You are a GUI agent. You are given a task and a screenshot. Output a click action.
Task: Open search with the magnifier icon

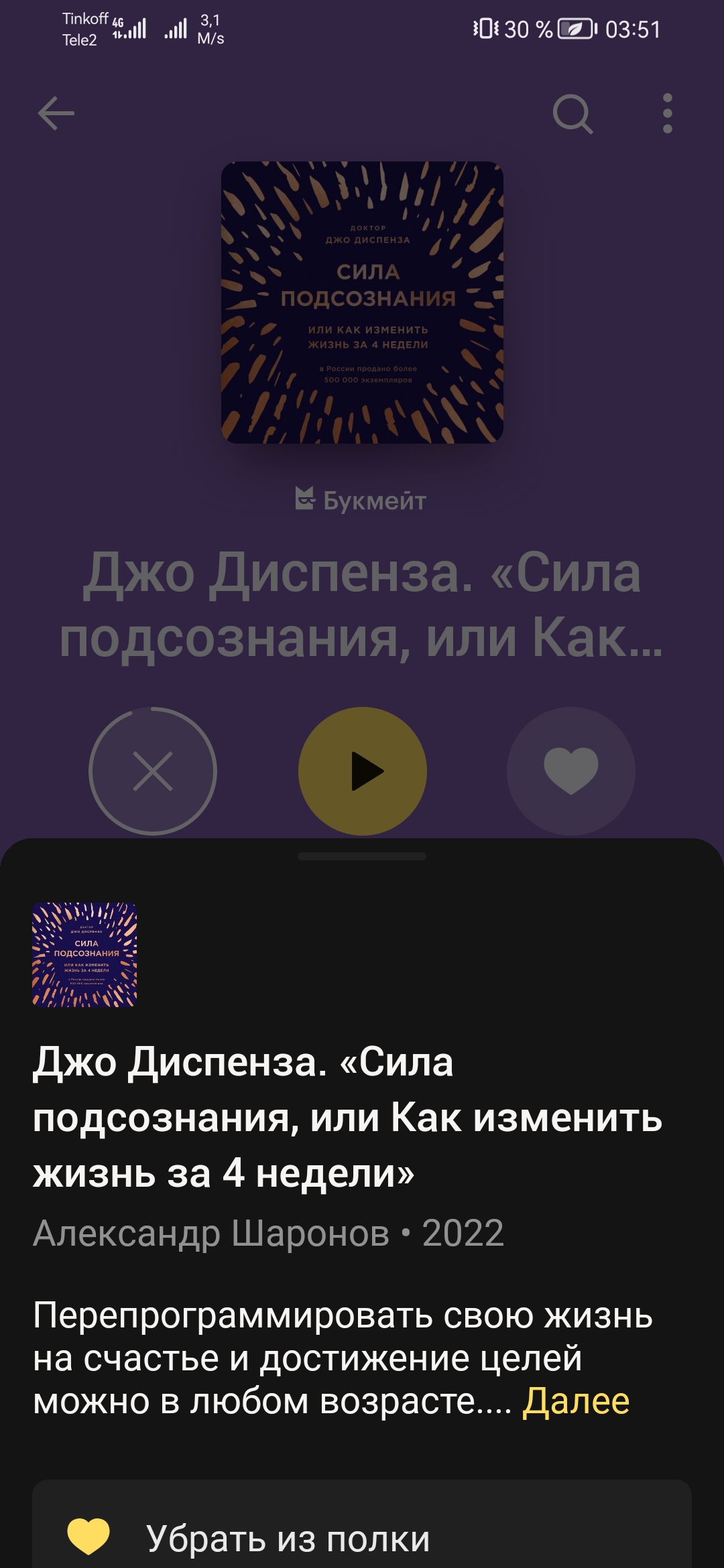click(x=572, y=114)
